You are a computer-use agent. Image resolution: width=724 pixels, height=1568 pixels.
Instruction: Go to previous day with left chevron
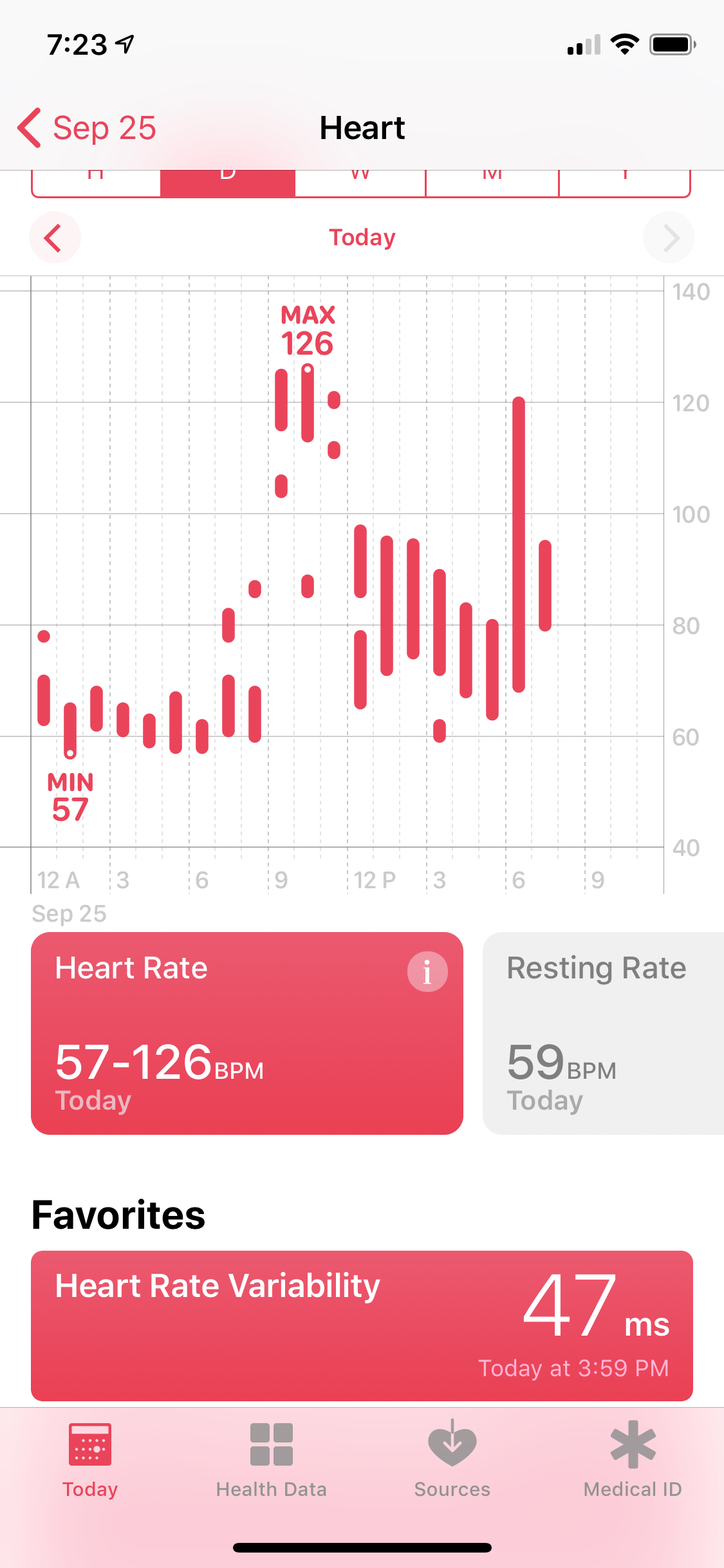click(55, 238)
